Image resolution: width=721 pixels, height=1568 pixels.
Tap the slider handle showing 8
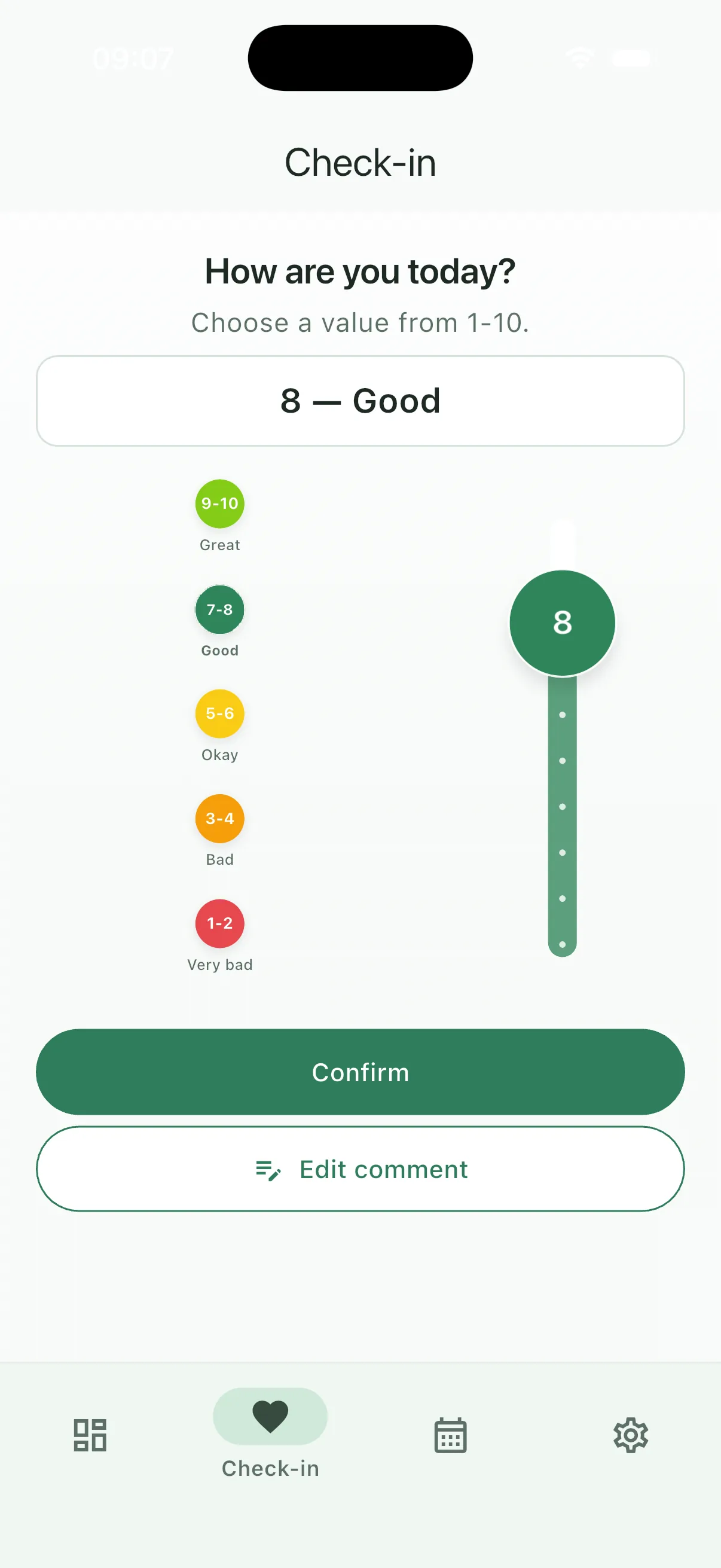pyautogui.click(x=561, y=623)
